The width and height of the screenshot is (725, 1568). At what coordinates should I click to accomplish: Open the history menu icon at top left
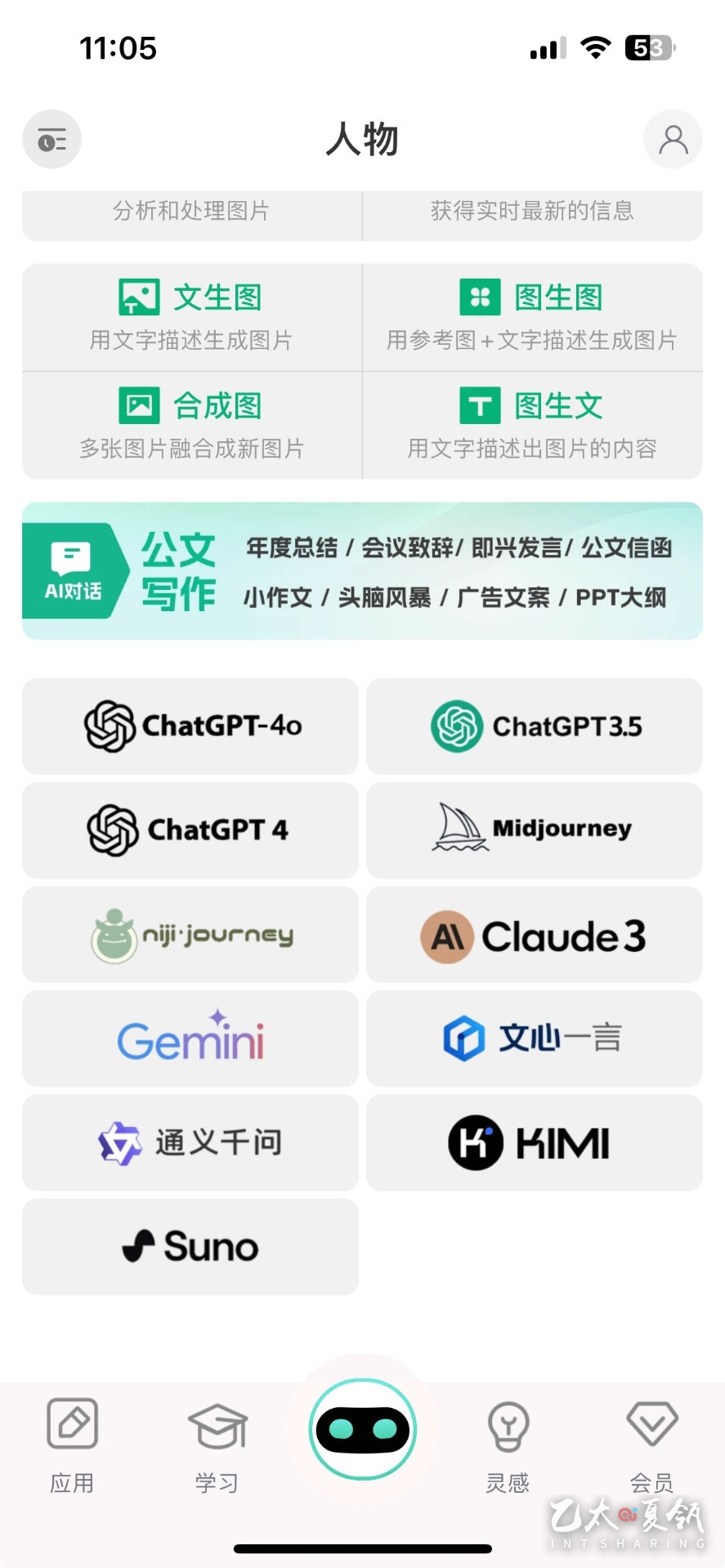click(51, 140)
